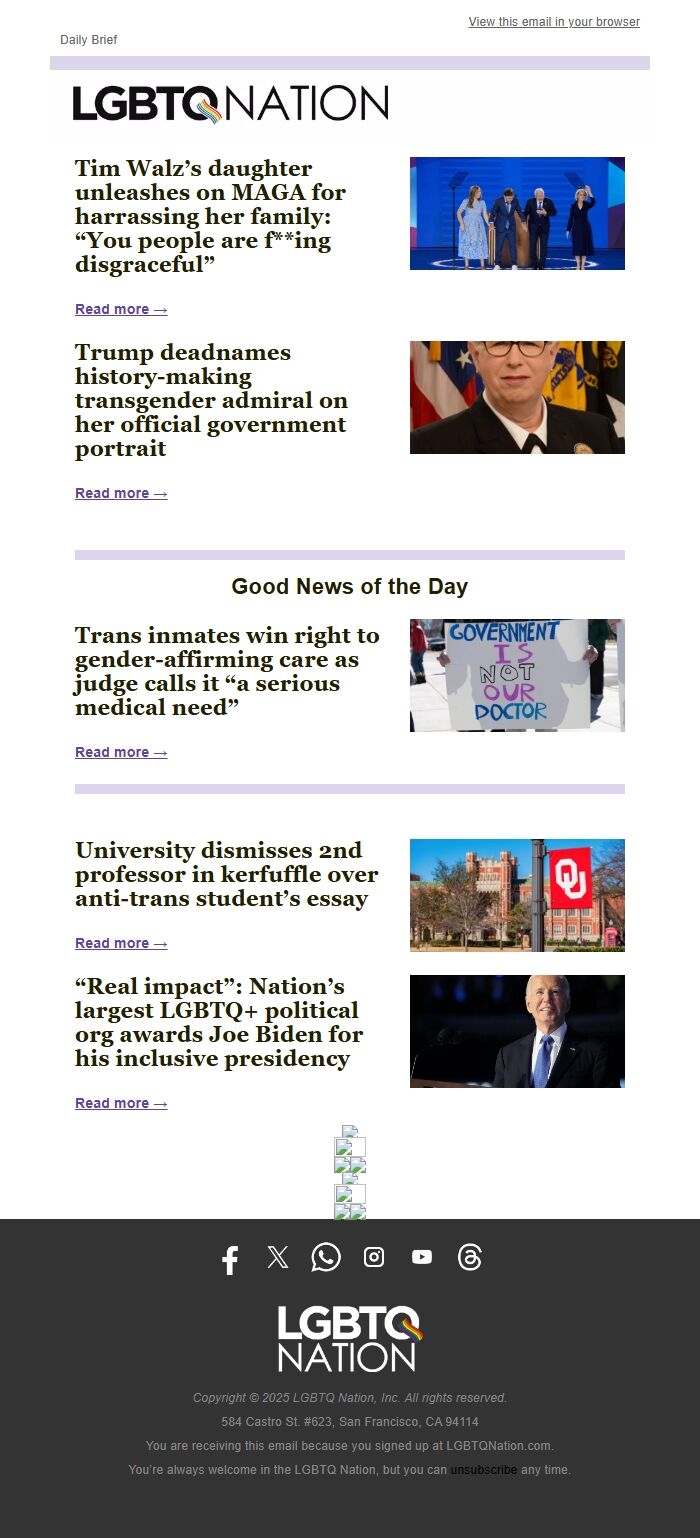Read more about Tim Walz's daughter
This screenshot has width=700, height=1538.
(x=121, y=310)
